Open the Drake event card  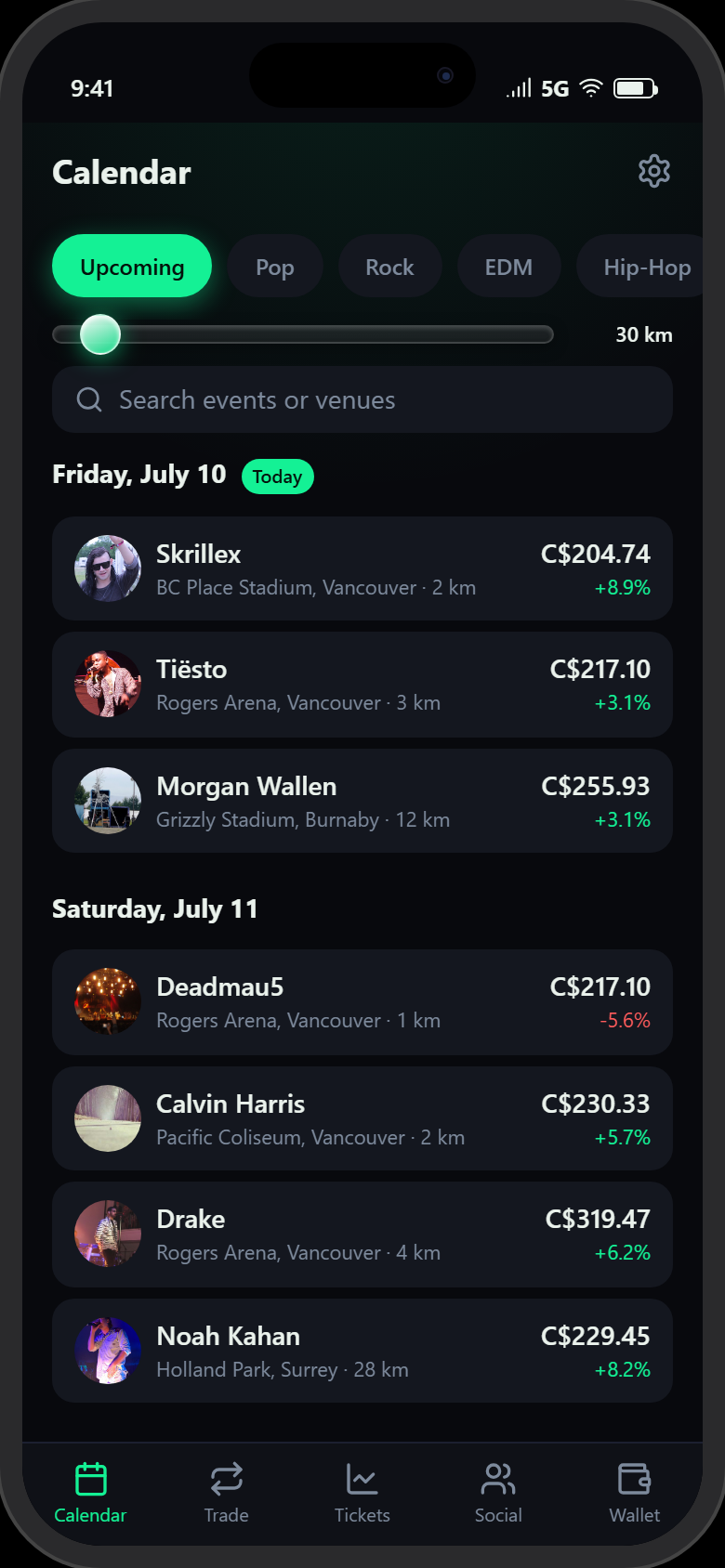pyautogui.click(x=362, y=1235)
